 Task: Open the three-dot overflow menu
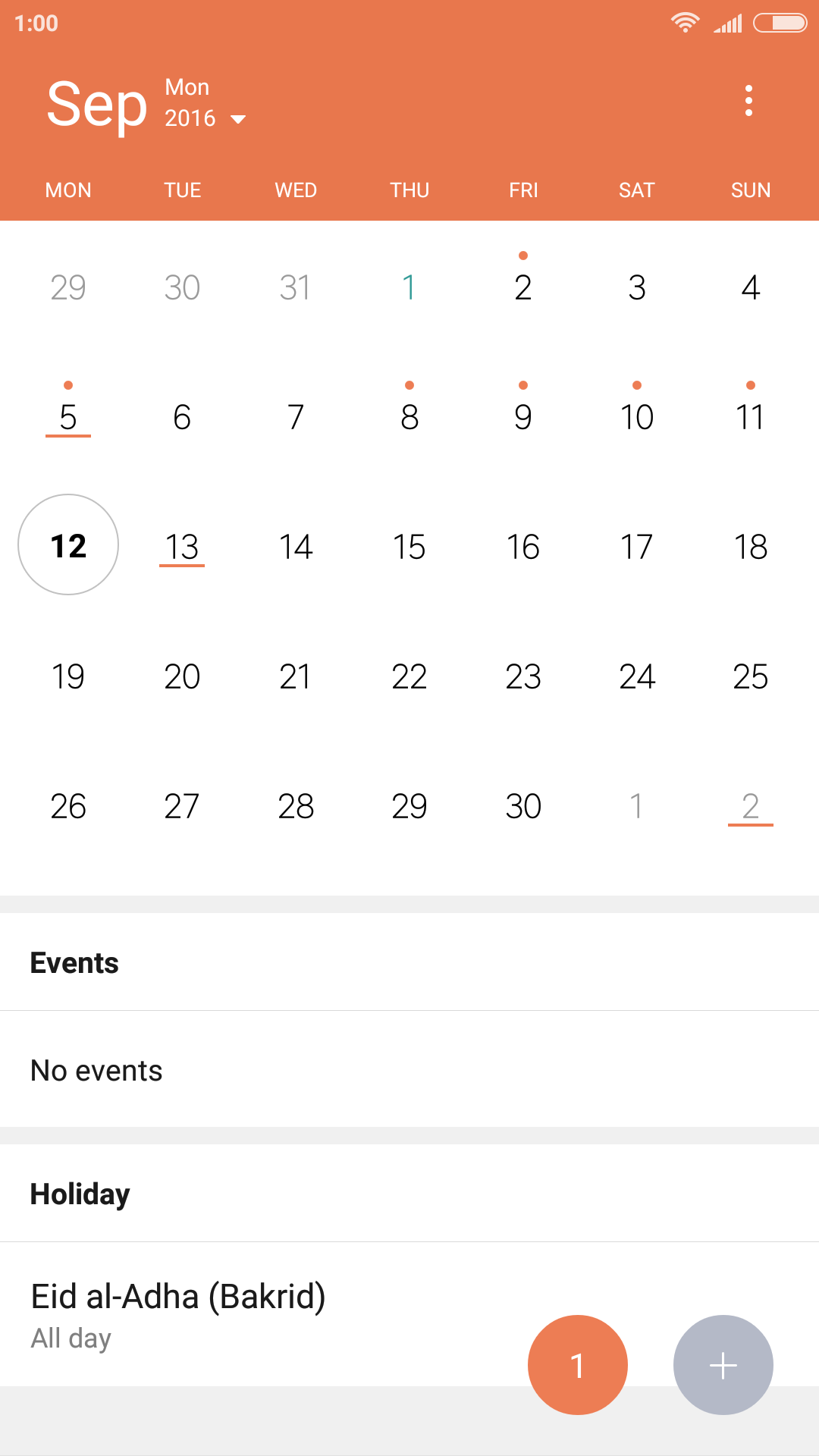(748, 101)
